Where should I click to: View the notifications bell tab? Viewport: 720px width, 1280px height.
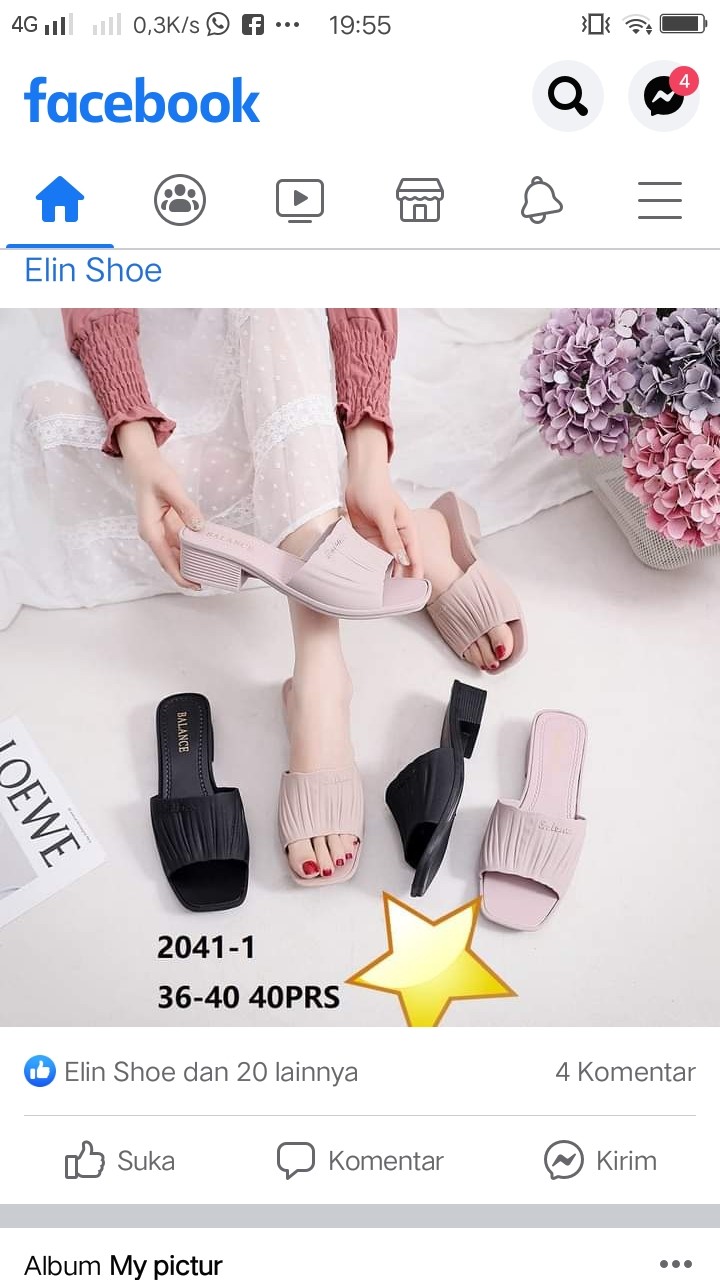541,200
